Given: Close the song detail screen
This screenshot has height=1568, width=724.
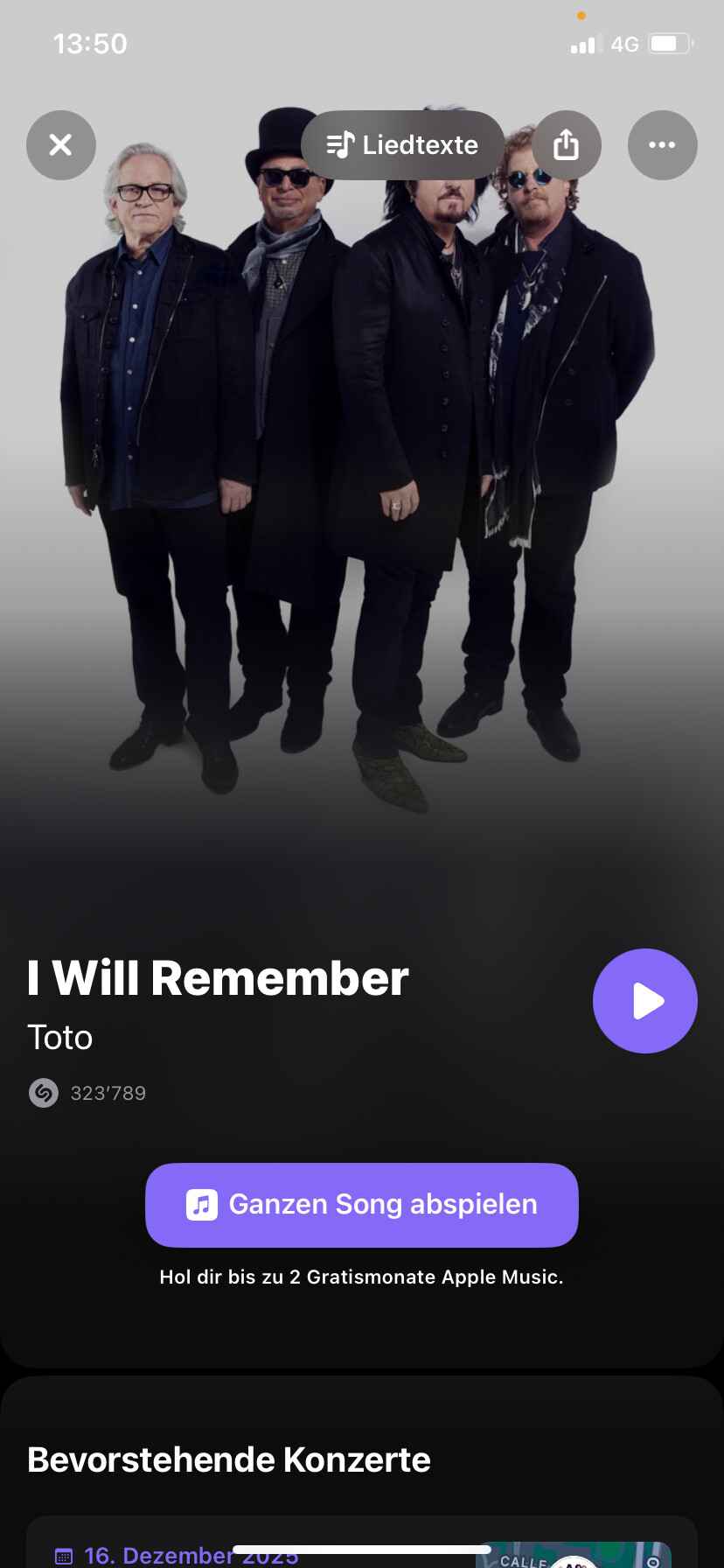Looking at the screenshot, I should [x=60, y=145].
